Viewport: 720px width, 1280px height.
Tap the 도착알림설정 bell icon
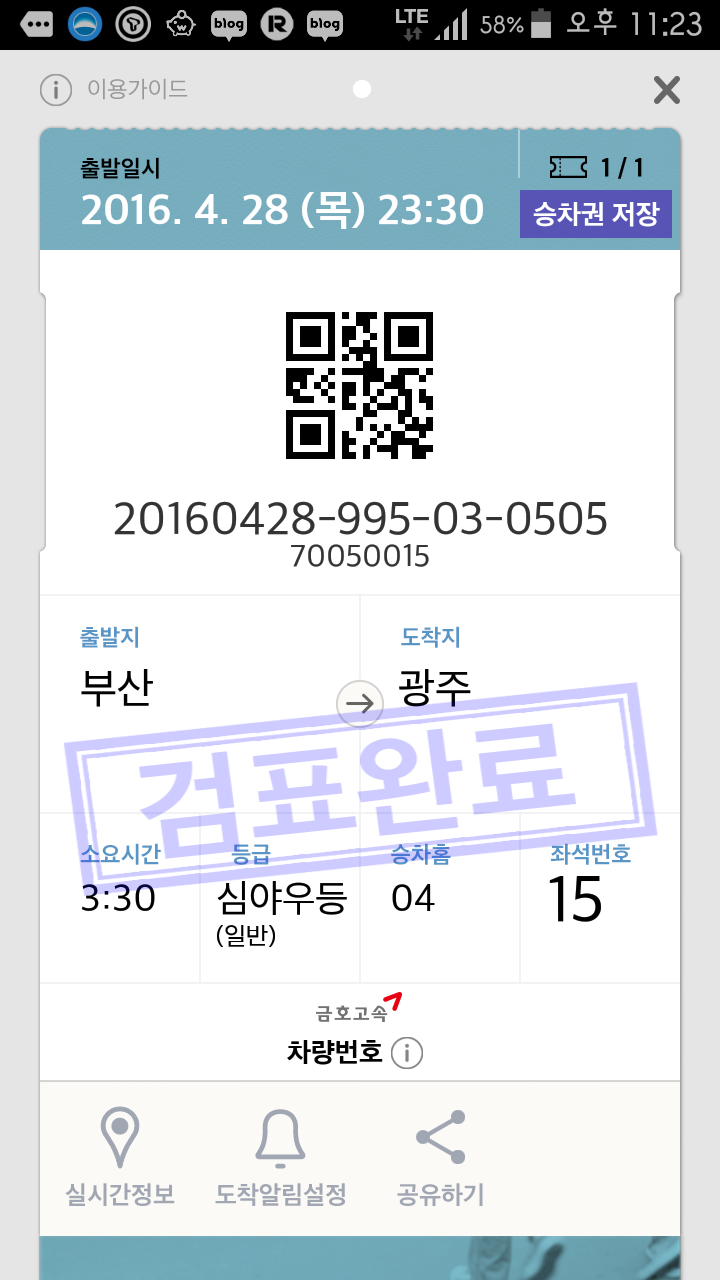coord(281,1135)
